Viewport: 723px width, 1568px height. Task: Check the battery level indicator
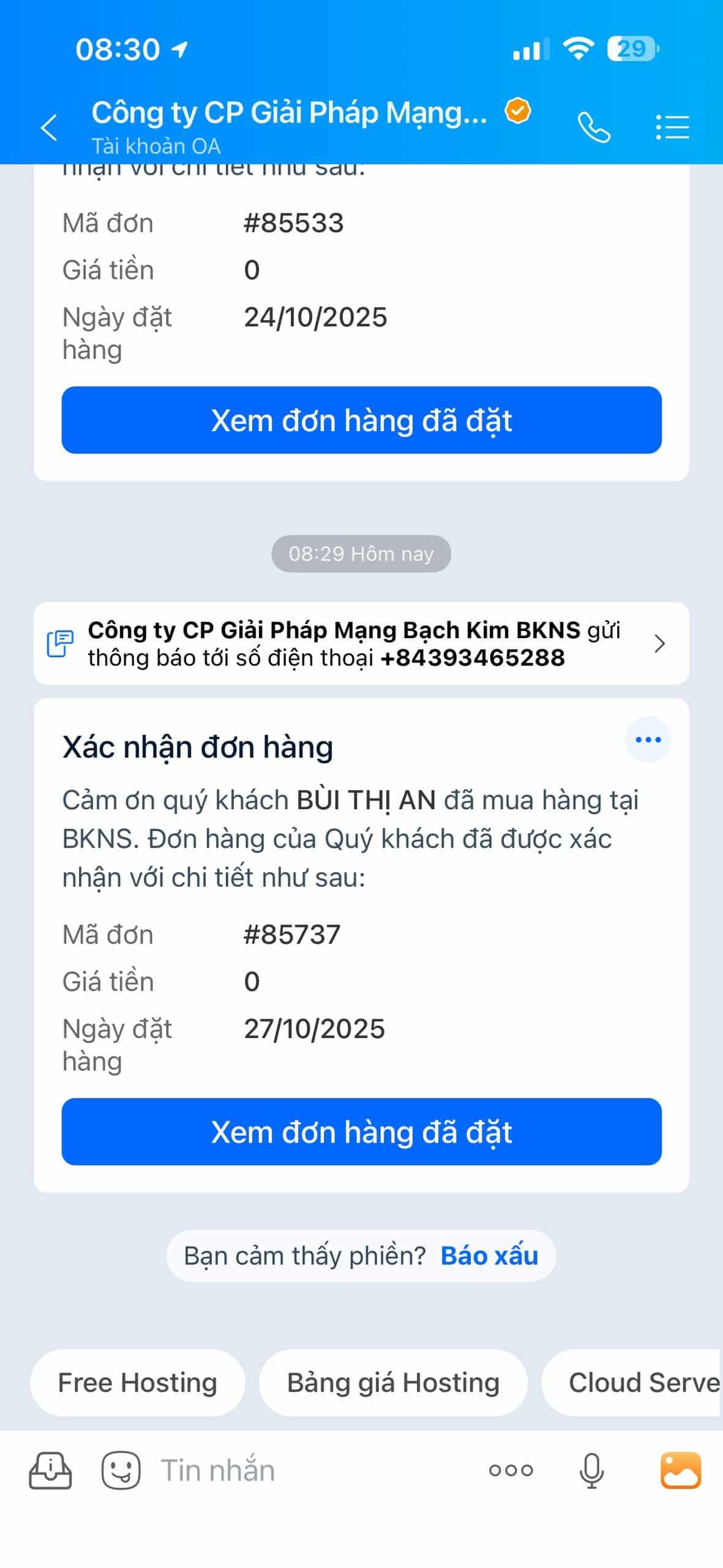[x=631, y=48]
